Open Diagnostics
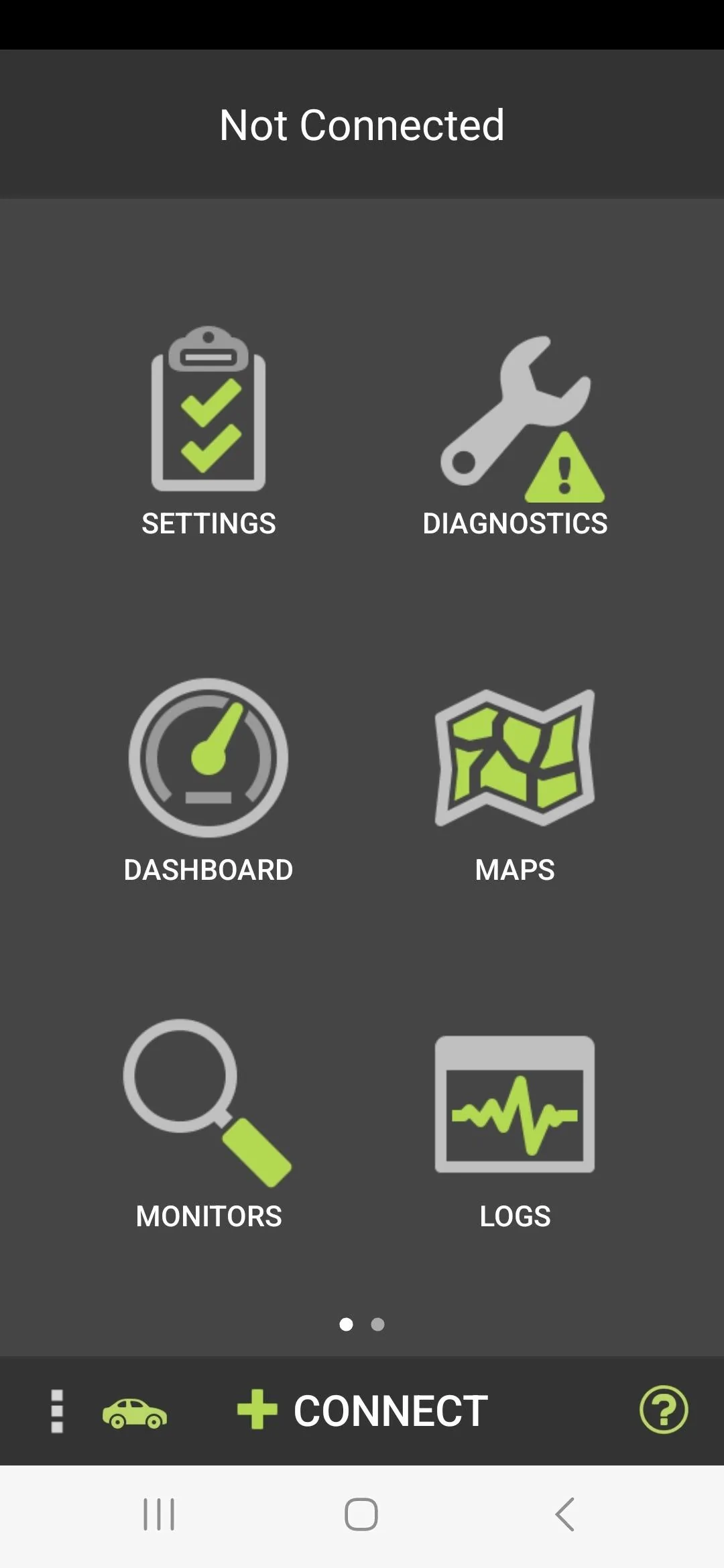This screenshot has width=724, height=1568. (x=515, y=436)
